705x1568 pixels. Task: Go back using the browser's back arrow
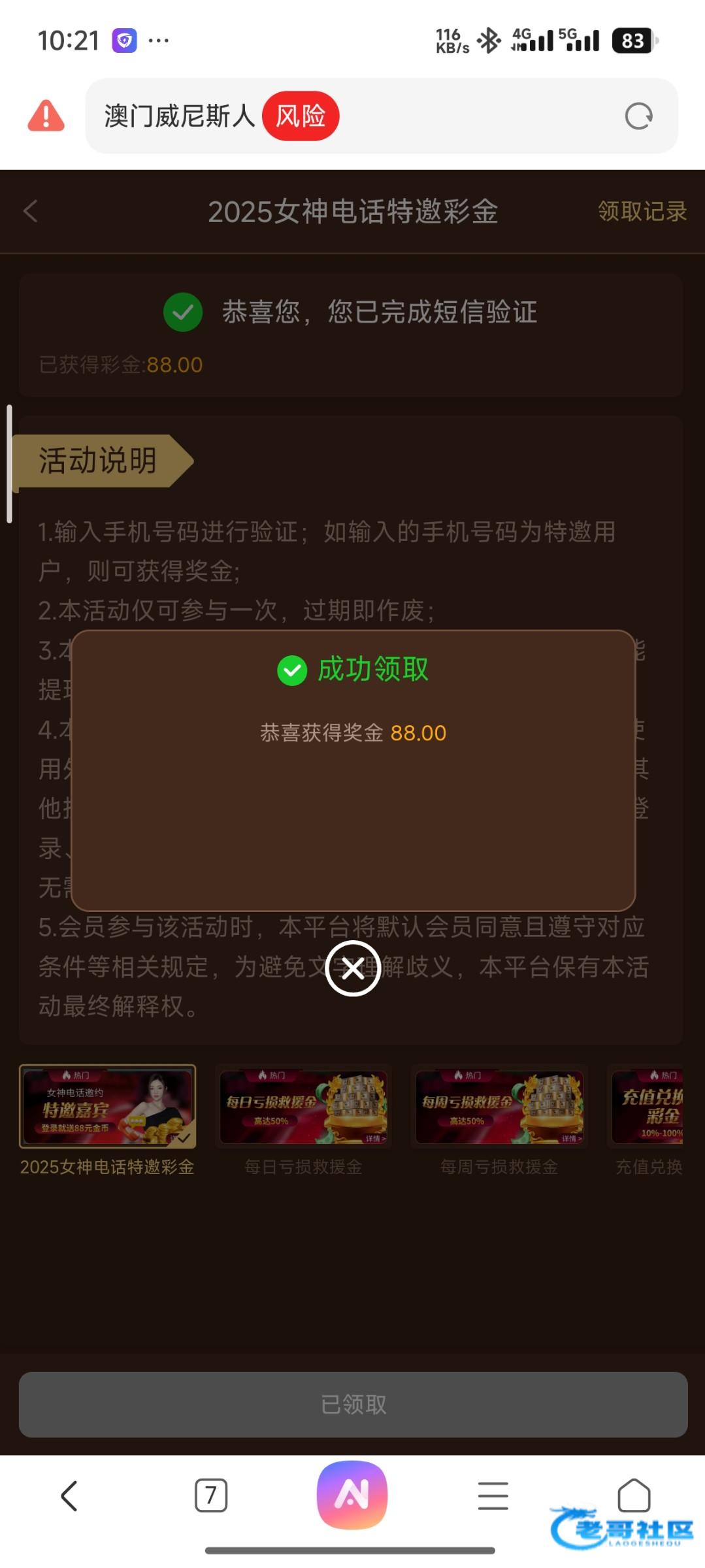tap(69, 1495)
